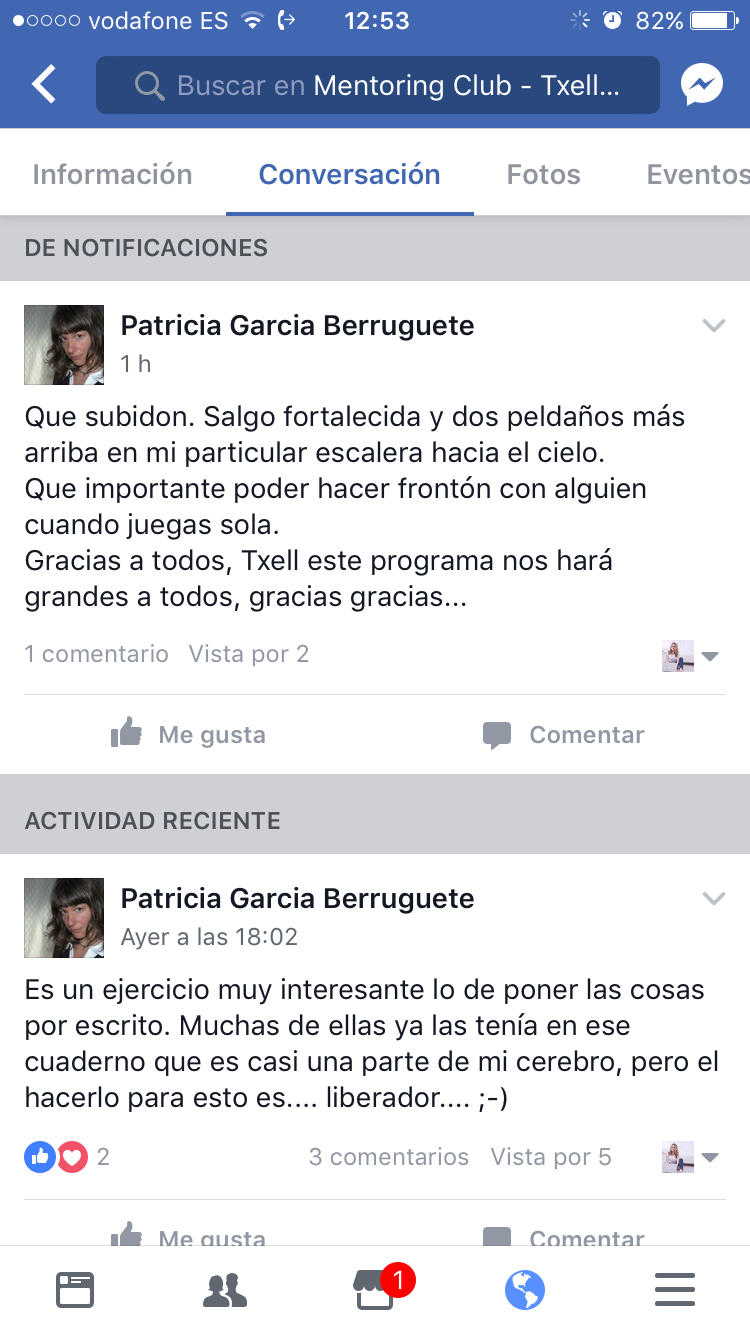Open the news feed tab
This screenshot has width=750, height=1334.
[x=75, y=1290]
